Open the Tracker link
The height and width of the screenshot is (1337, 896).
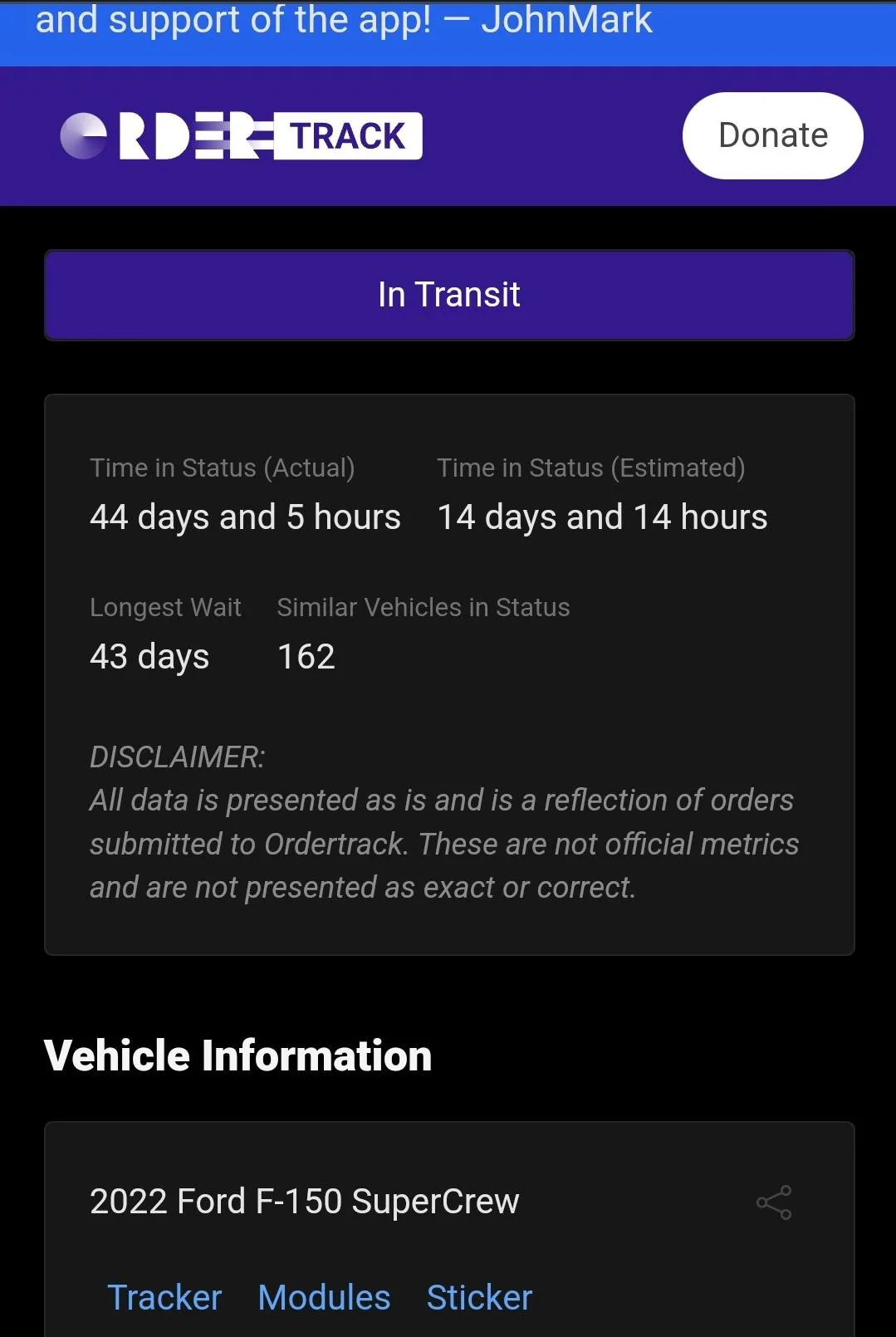[164, 1297]
